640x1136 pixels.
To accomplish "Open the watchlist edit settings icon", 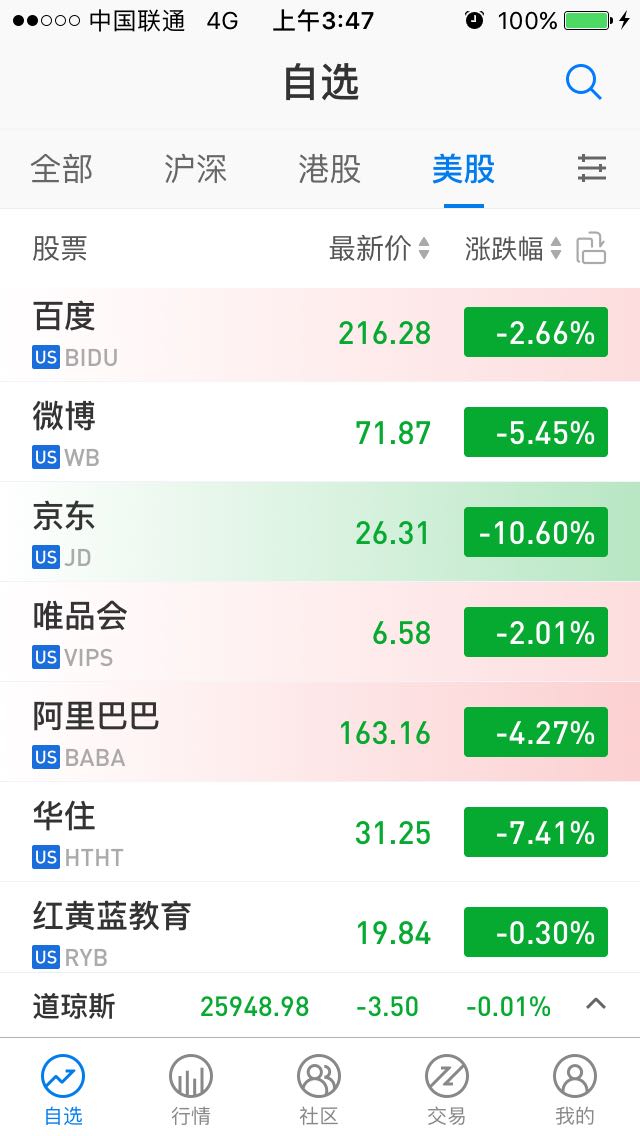I will coord(591,170).
